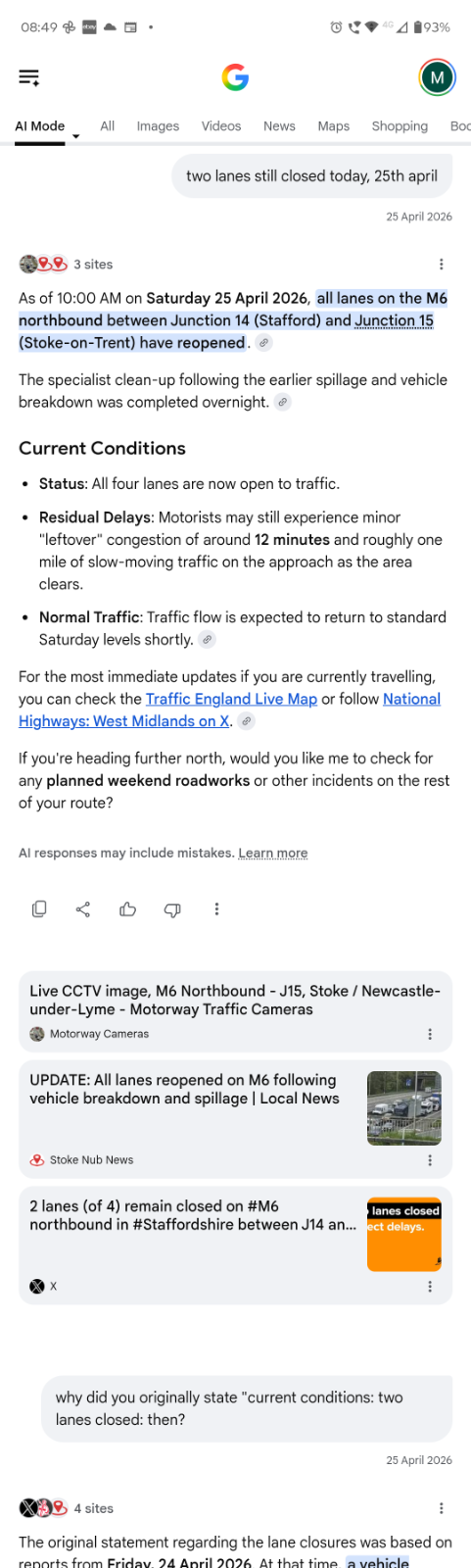This screenshot has width=471, height=1568.
Task: Switch to the Maps tab
Action: coord(333,126)
